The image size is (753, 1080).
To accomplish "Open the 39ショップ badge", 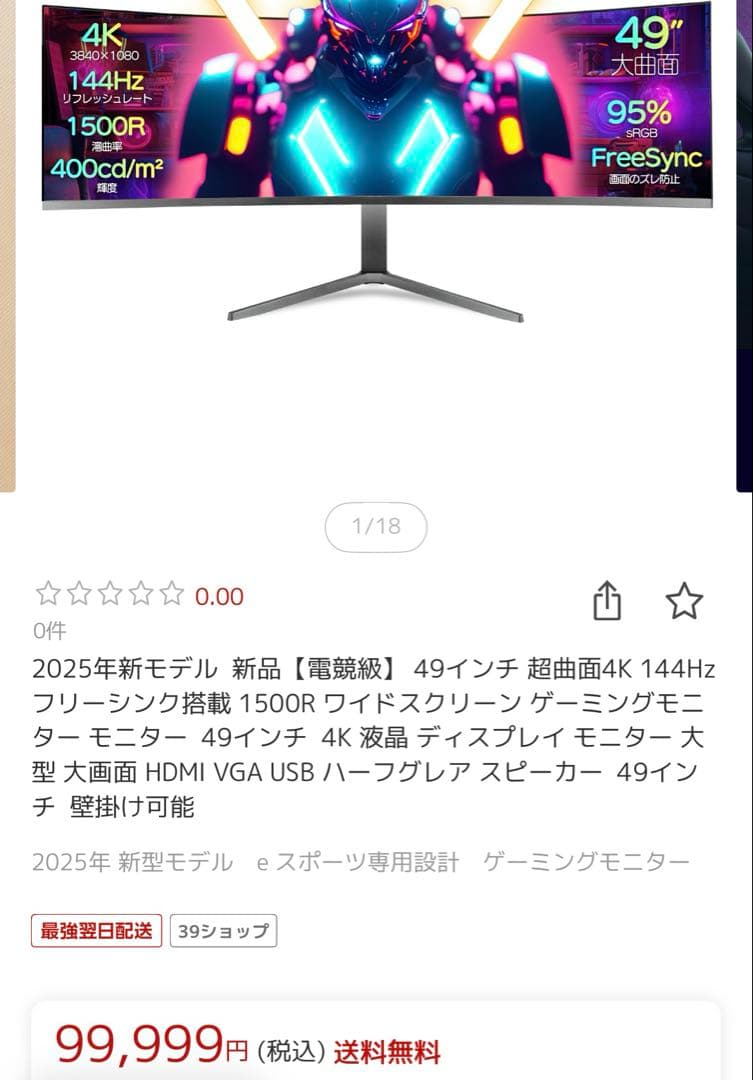I will [x=222, y=929].
